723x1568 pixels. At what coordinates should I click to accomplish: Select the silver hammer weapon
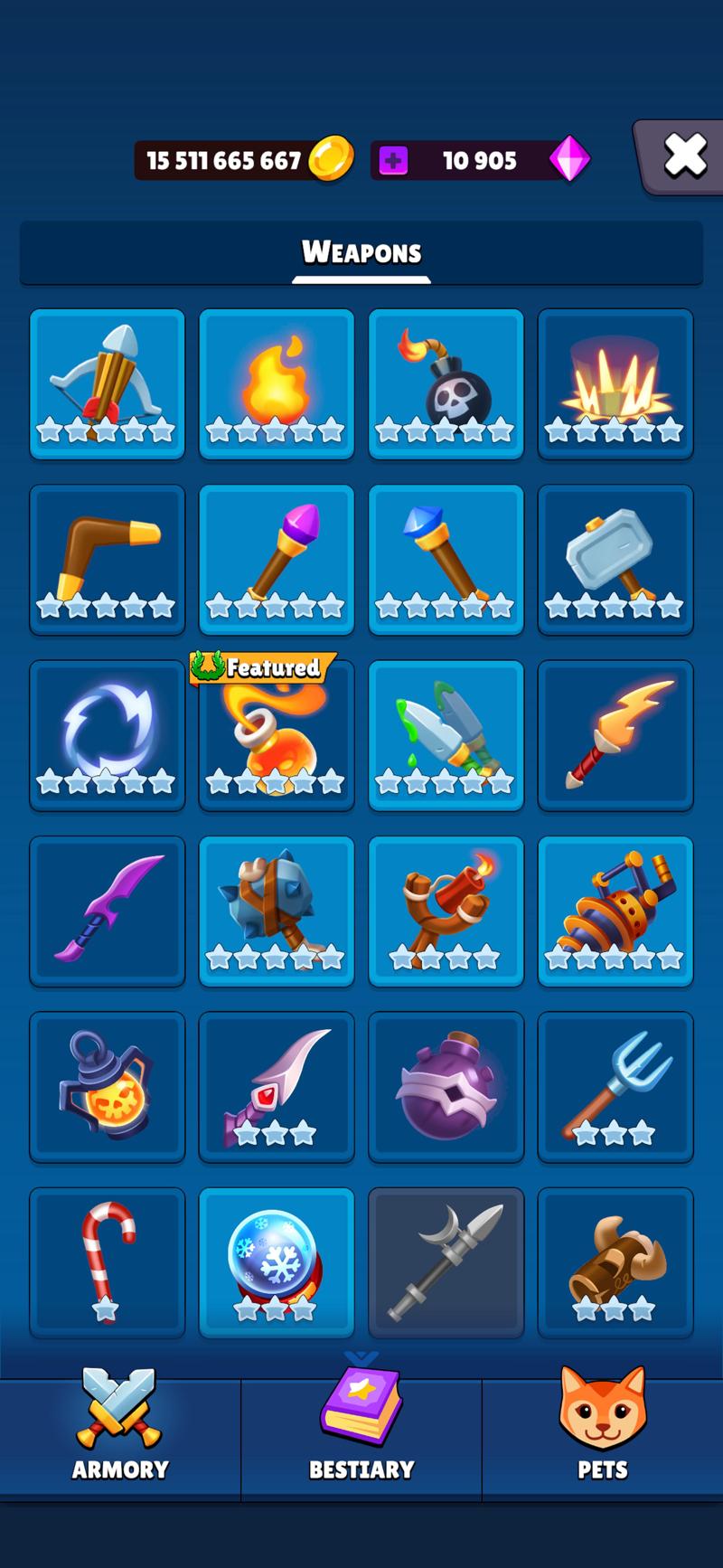[x=615, y=559]
